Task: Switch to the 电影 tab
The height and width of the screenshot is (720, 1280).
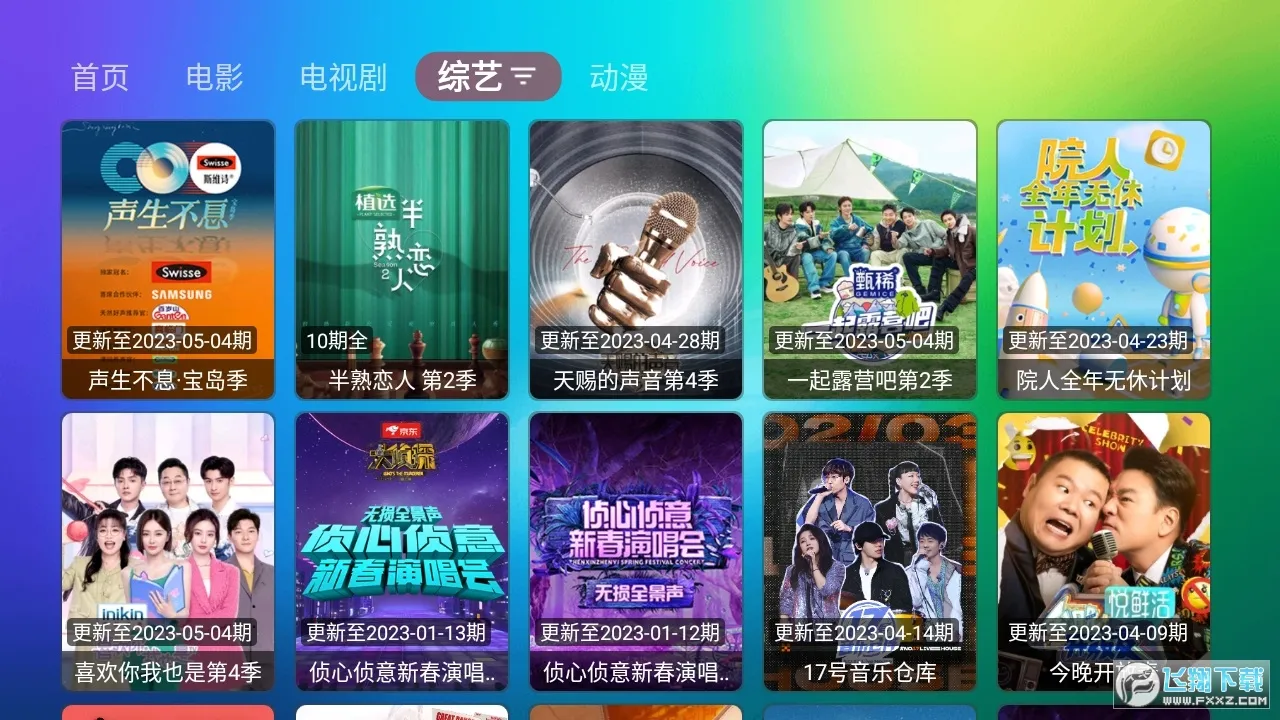Action: click(x=214, y=77)
